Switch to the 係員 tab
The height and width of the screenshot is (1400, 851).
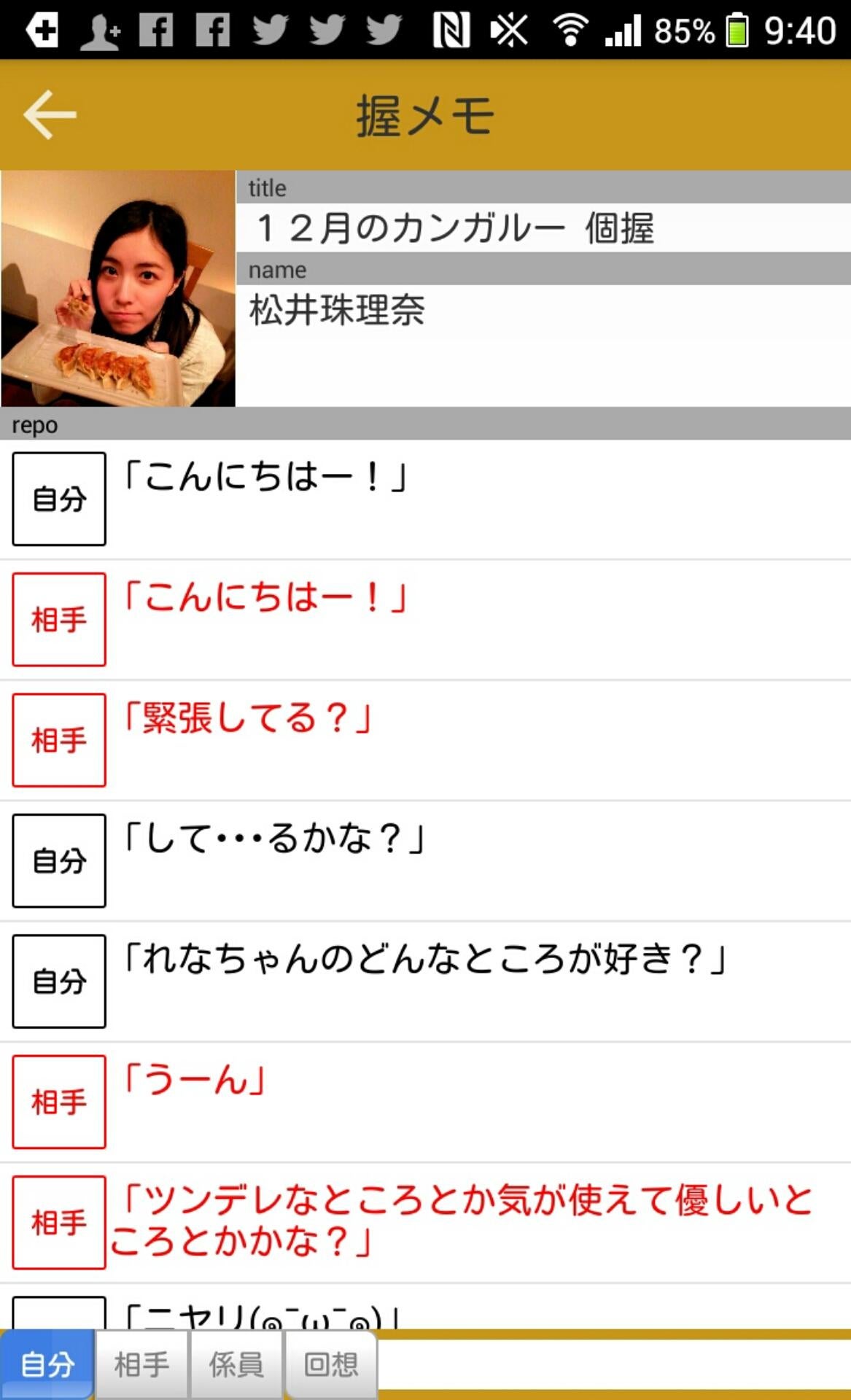pos(236,1364)
